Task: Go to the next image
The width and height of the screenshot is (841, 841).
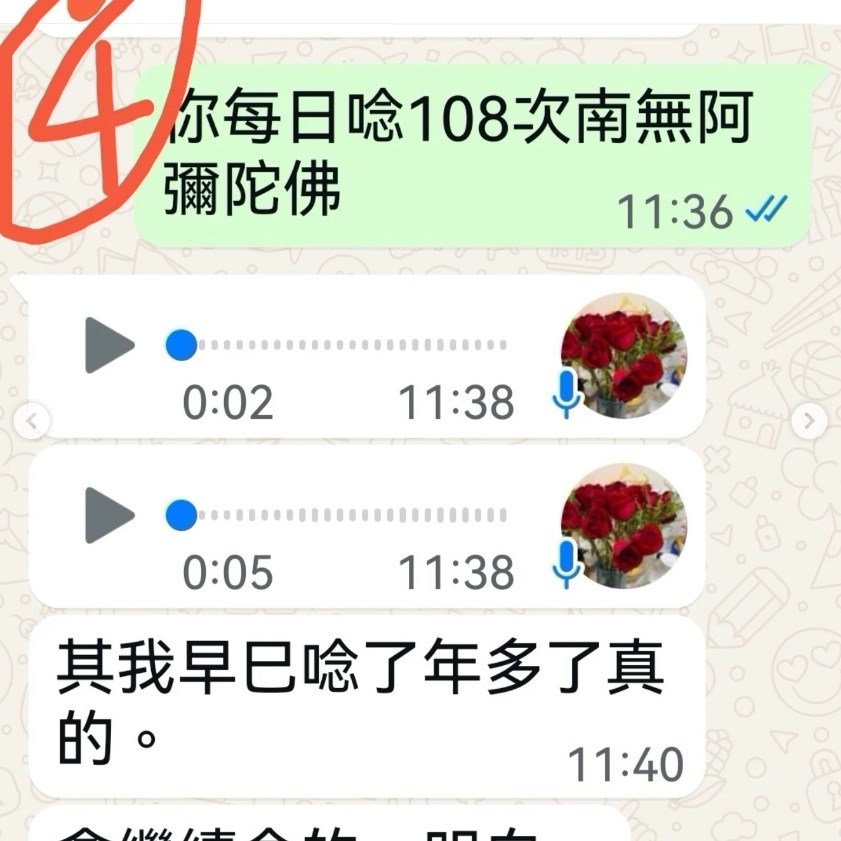Action: coord(808,421)
